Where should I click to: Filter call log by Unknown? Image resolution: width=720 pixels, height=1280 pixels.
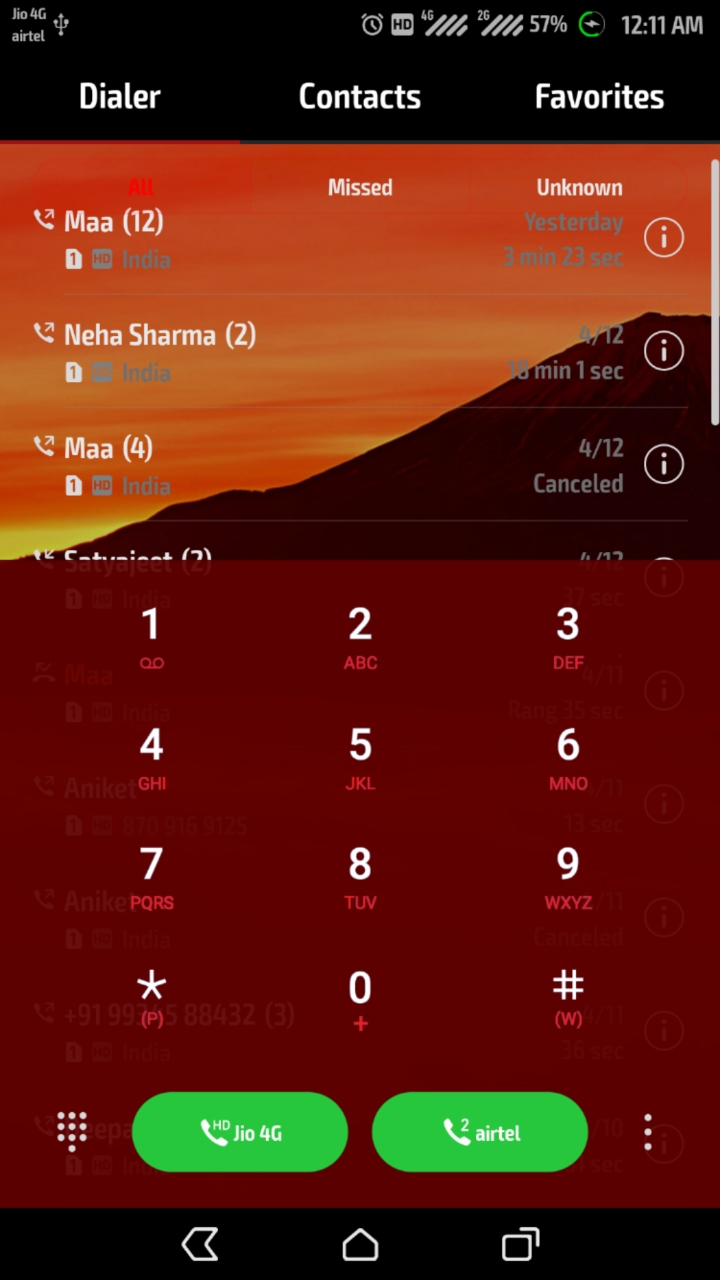[x=579, y=187]
